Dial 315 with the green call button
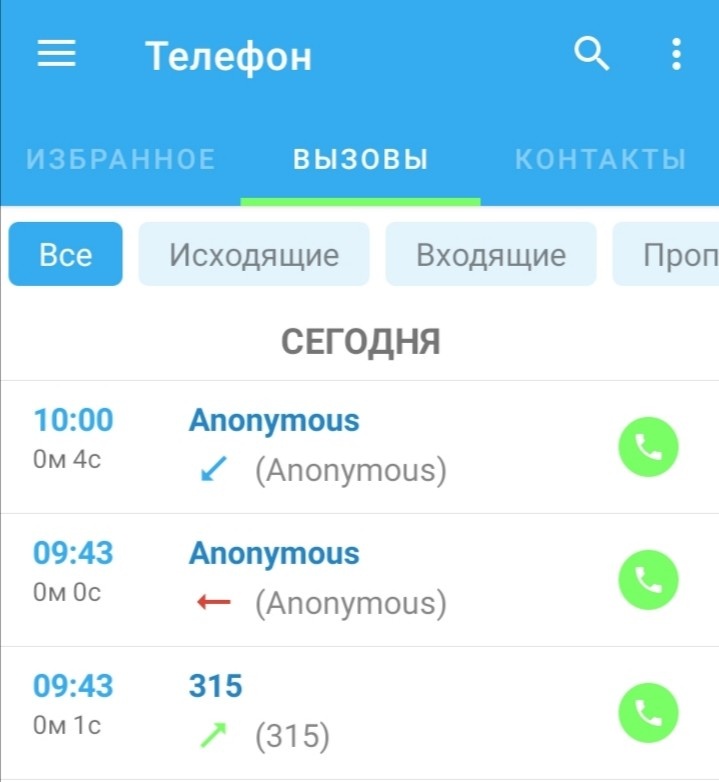Screen dimensions: 719x782 pos(648,712)
